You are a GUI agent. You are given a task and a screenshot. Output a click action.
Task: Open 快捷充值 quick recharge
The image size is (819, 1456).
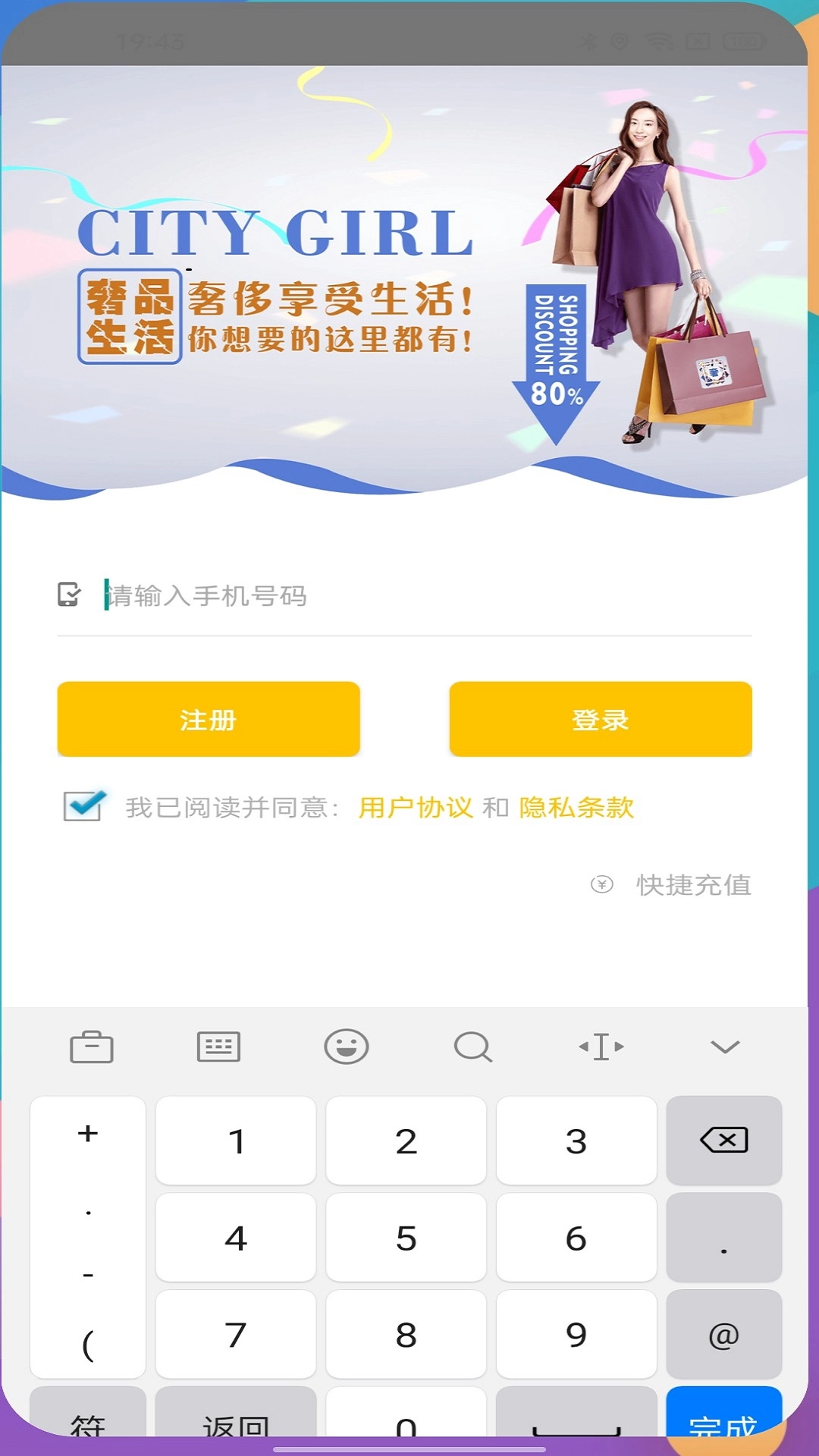tap(692, 885)
